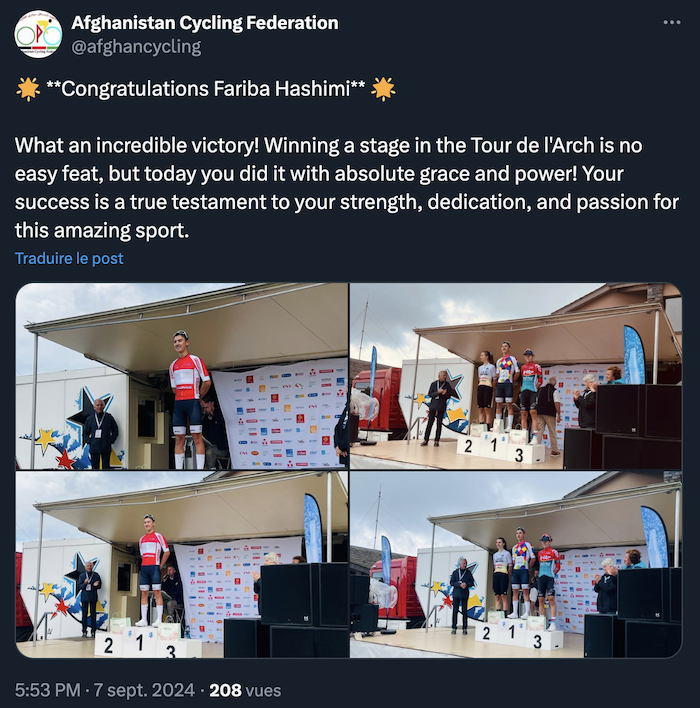The height and width of the screenshot is (708, 700).
Task: Open the bottom right photo of three riders on the podium
Action: click(x=516, y=565)
